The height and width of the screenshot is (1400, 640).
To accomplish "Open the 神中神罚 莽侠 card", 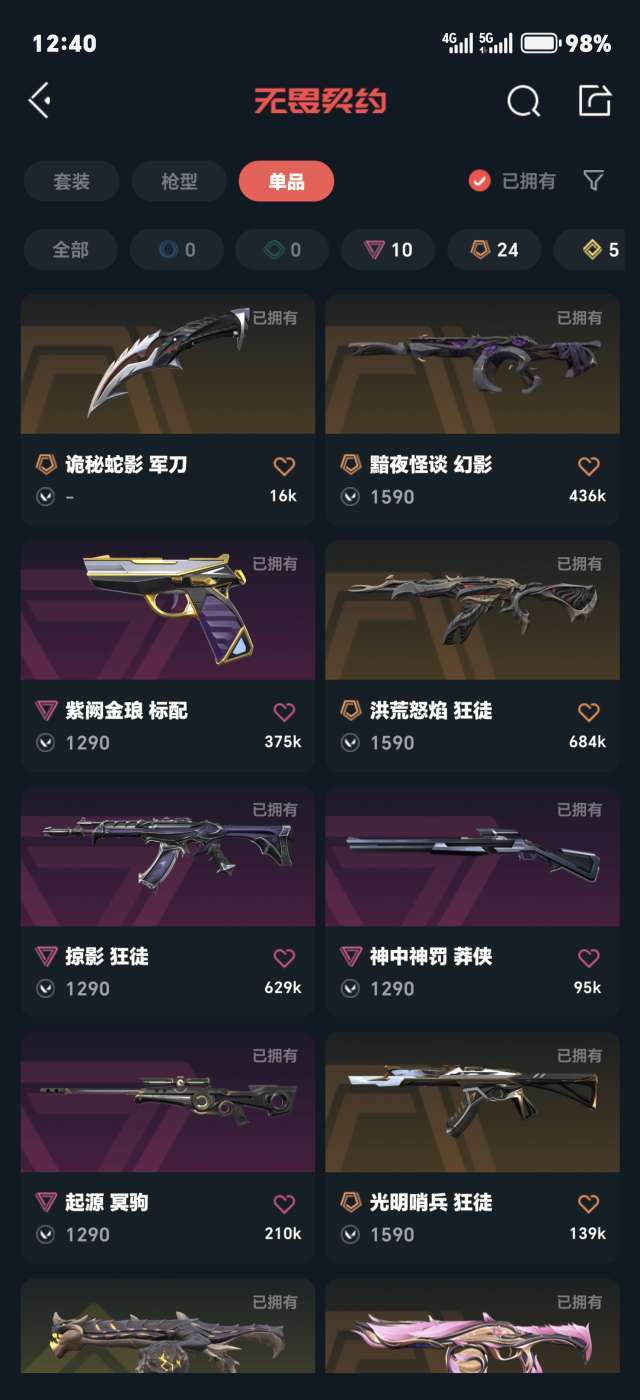I will click(x=472, y=902).
